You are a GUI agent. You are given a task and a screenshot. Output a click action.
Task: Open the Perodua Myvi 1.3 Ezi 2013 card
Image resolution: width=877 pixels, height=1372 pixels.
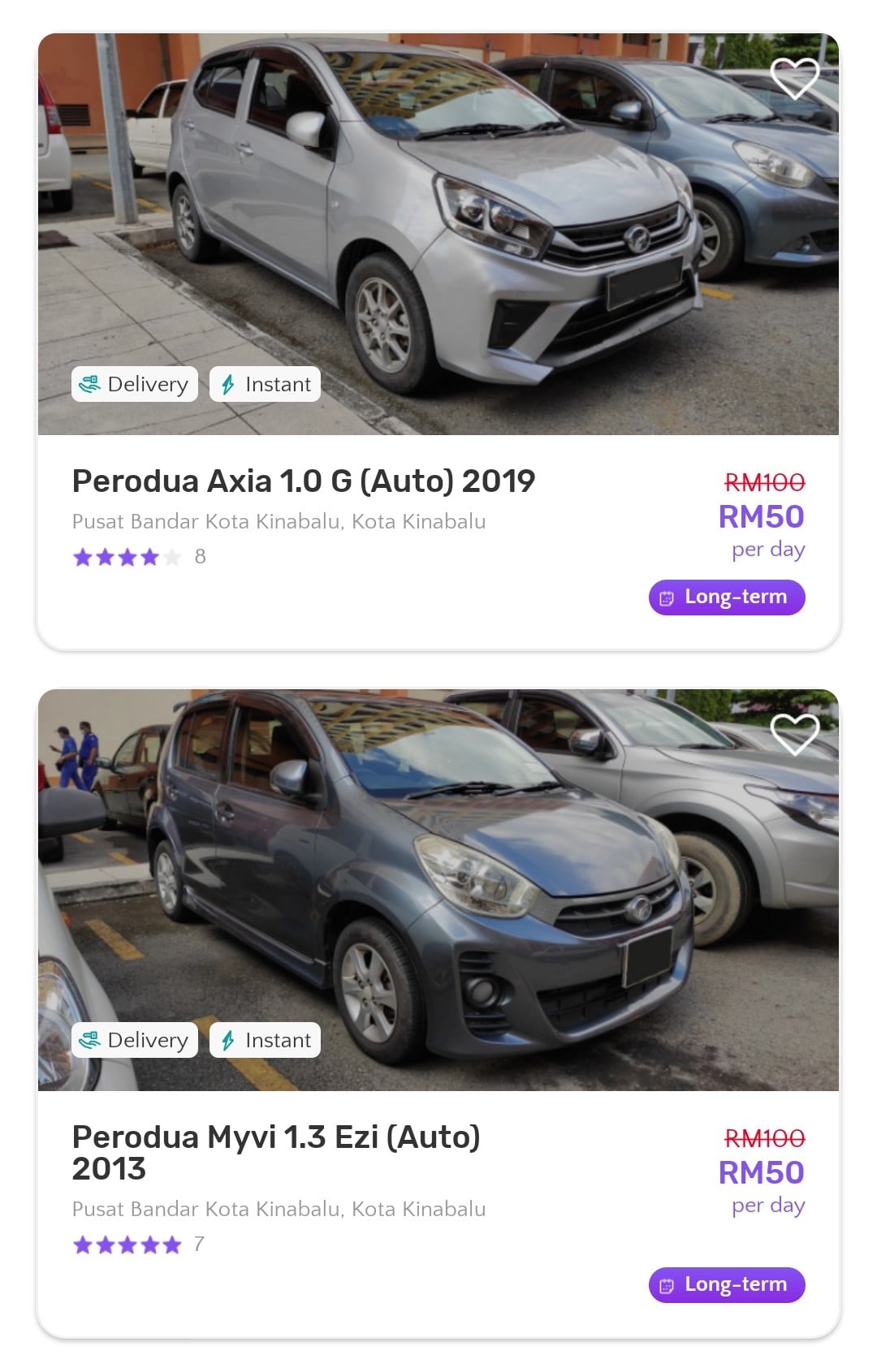(438, 1013)
